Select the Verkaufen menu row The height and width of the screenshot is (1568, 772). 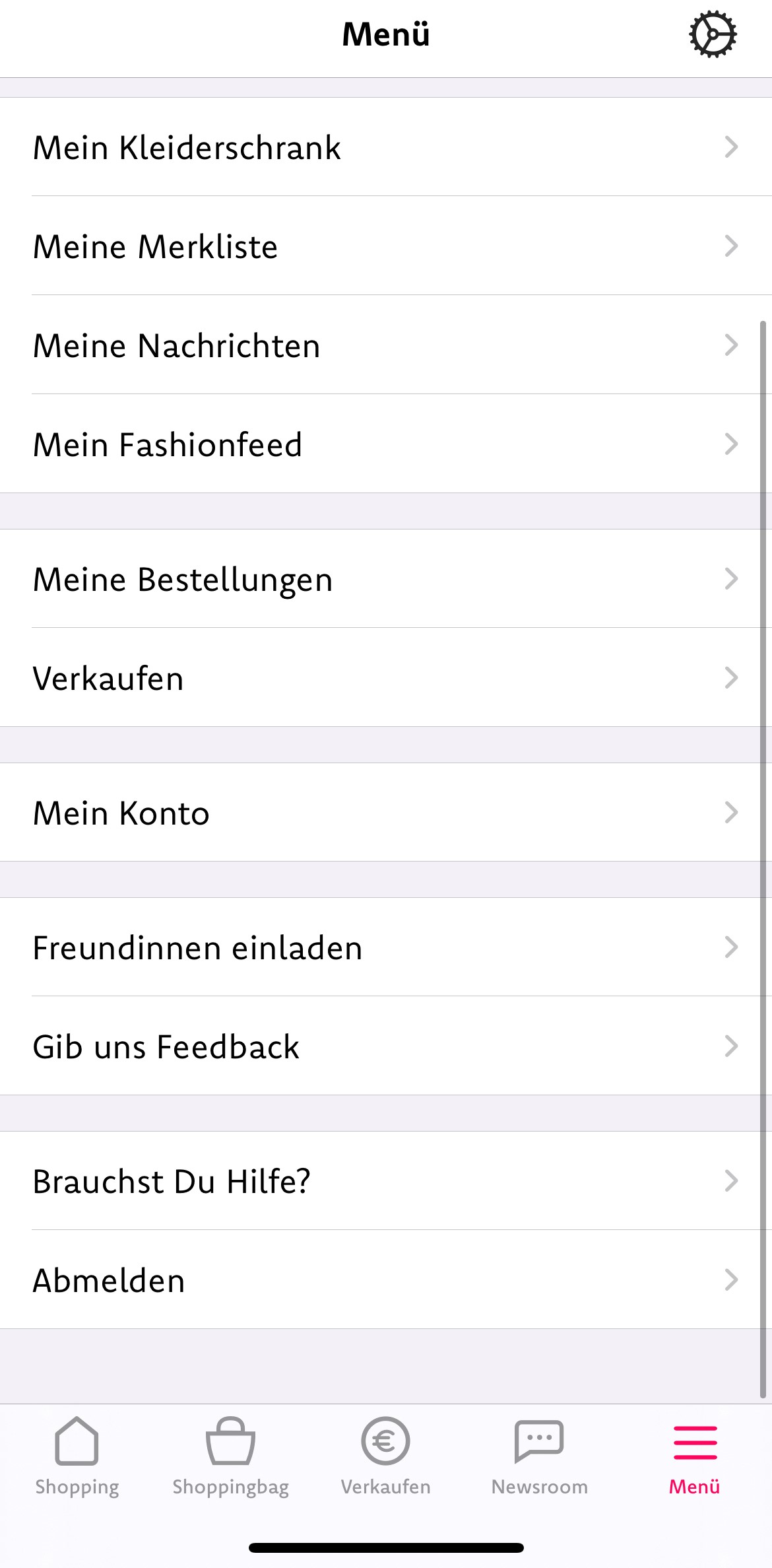click(x=386, y=677)
